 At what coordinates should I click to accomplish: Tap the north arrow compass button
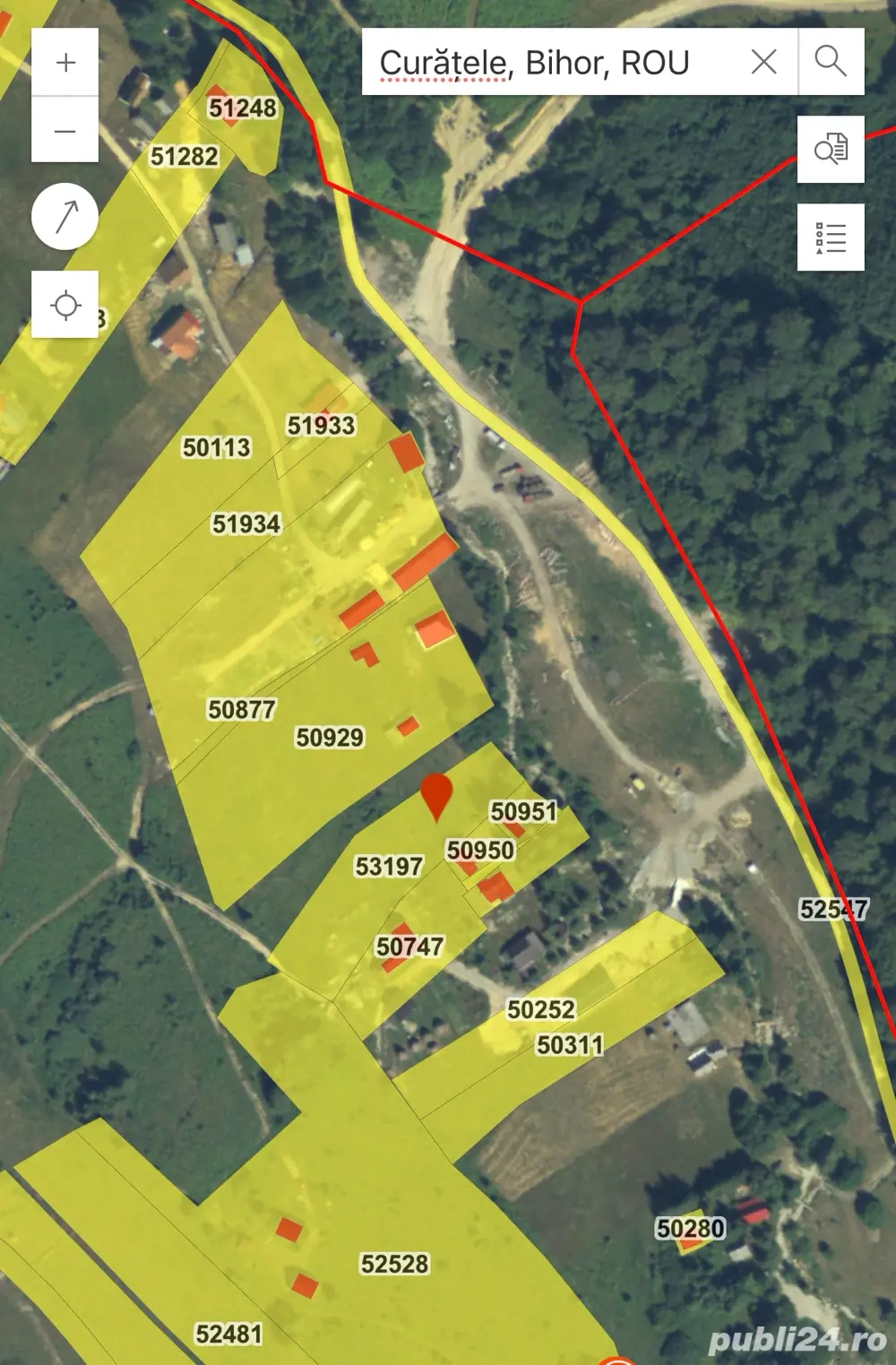point(65,216)
